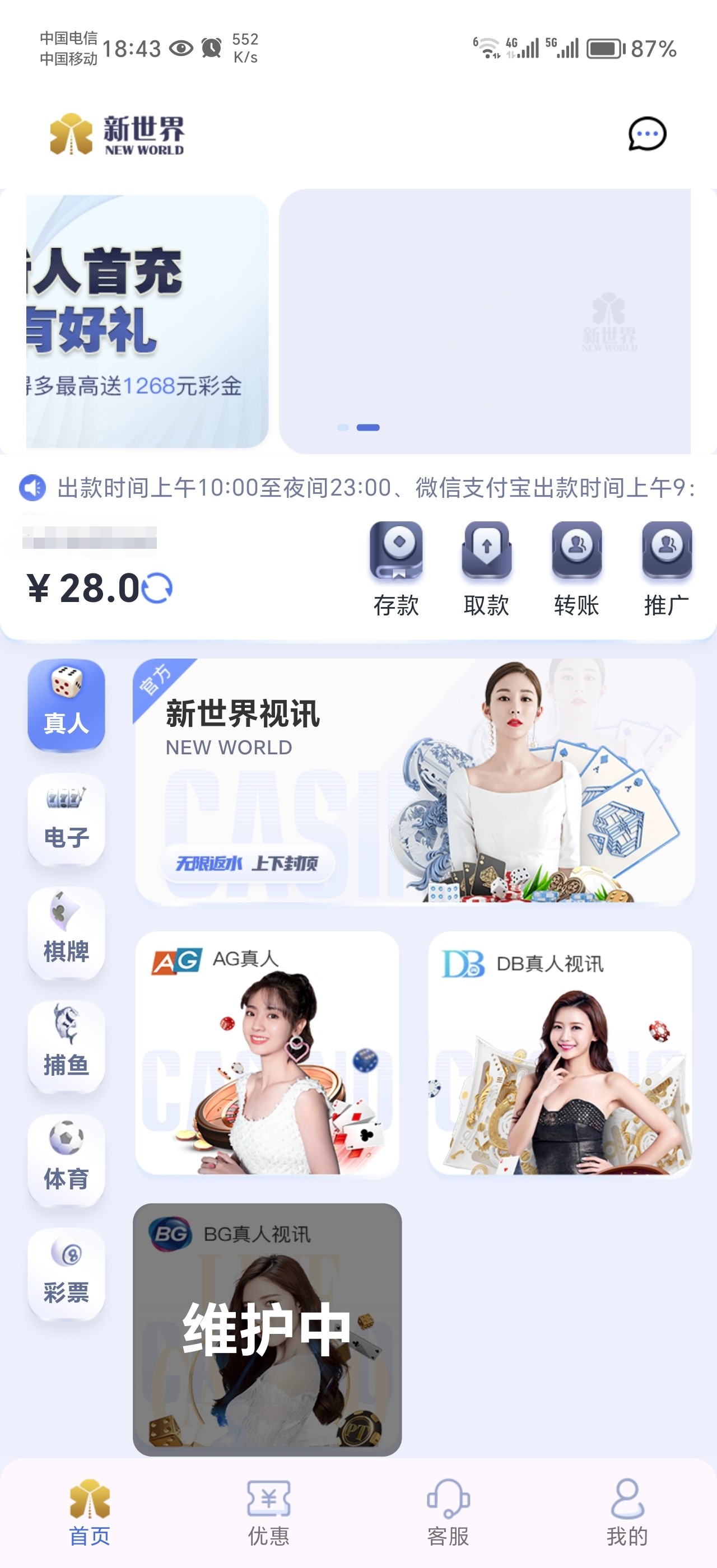Open the customer chat bubble icon
Image resolution: width=717 pixels, height=1568 pixels.
(646, 134)
